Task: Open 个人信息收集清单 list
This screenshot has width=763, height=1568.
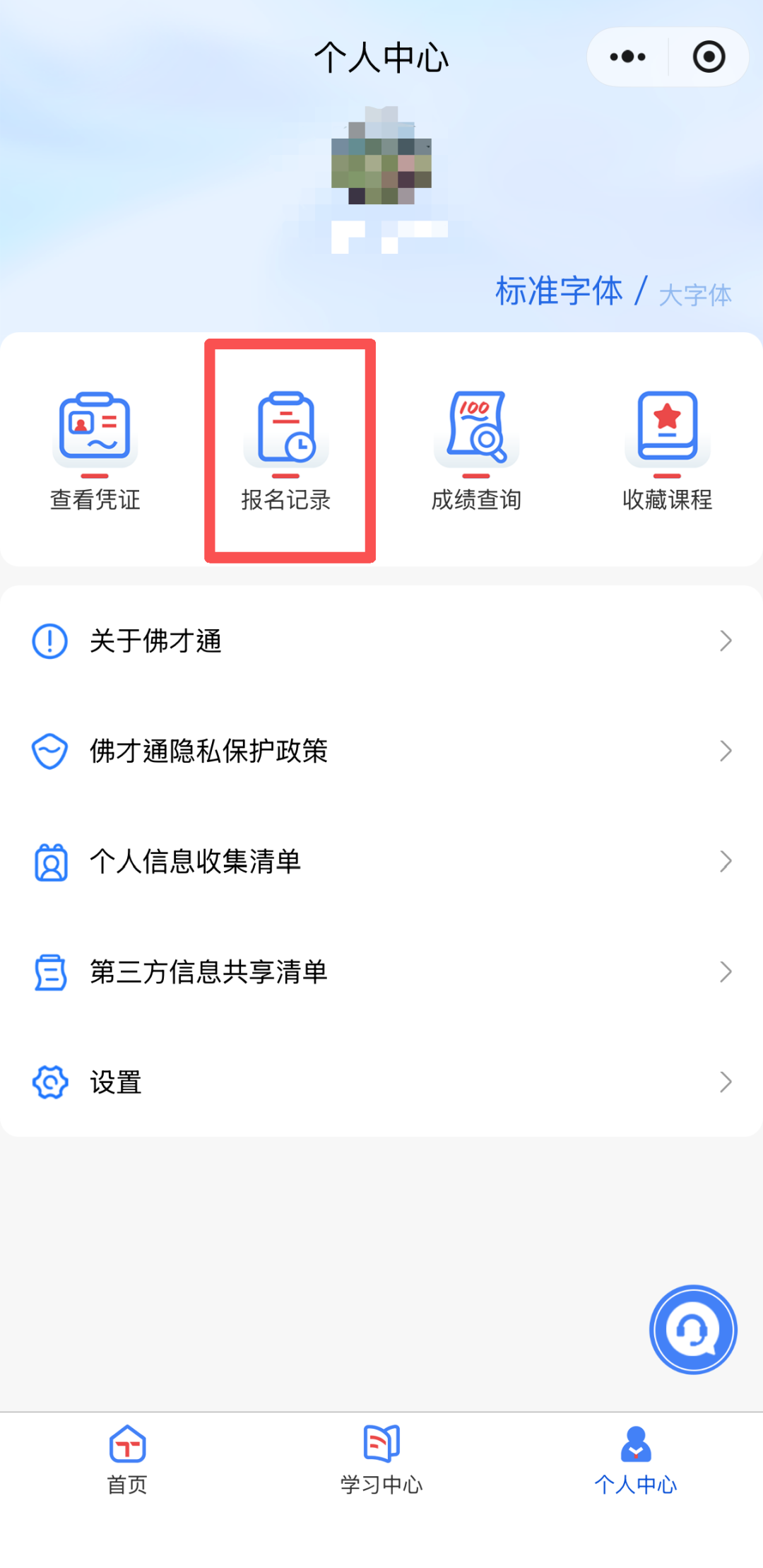Action: click(x=381, y=861)
